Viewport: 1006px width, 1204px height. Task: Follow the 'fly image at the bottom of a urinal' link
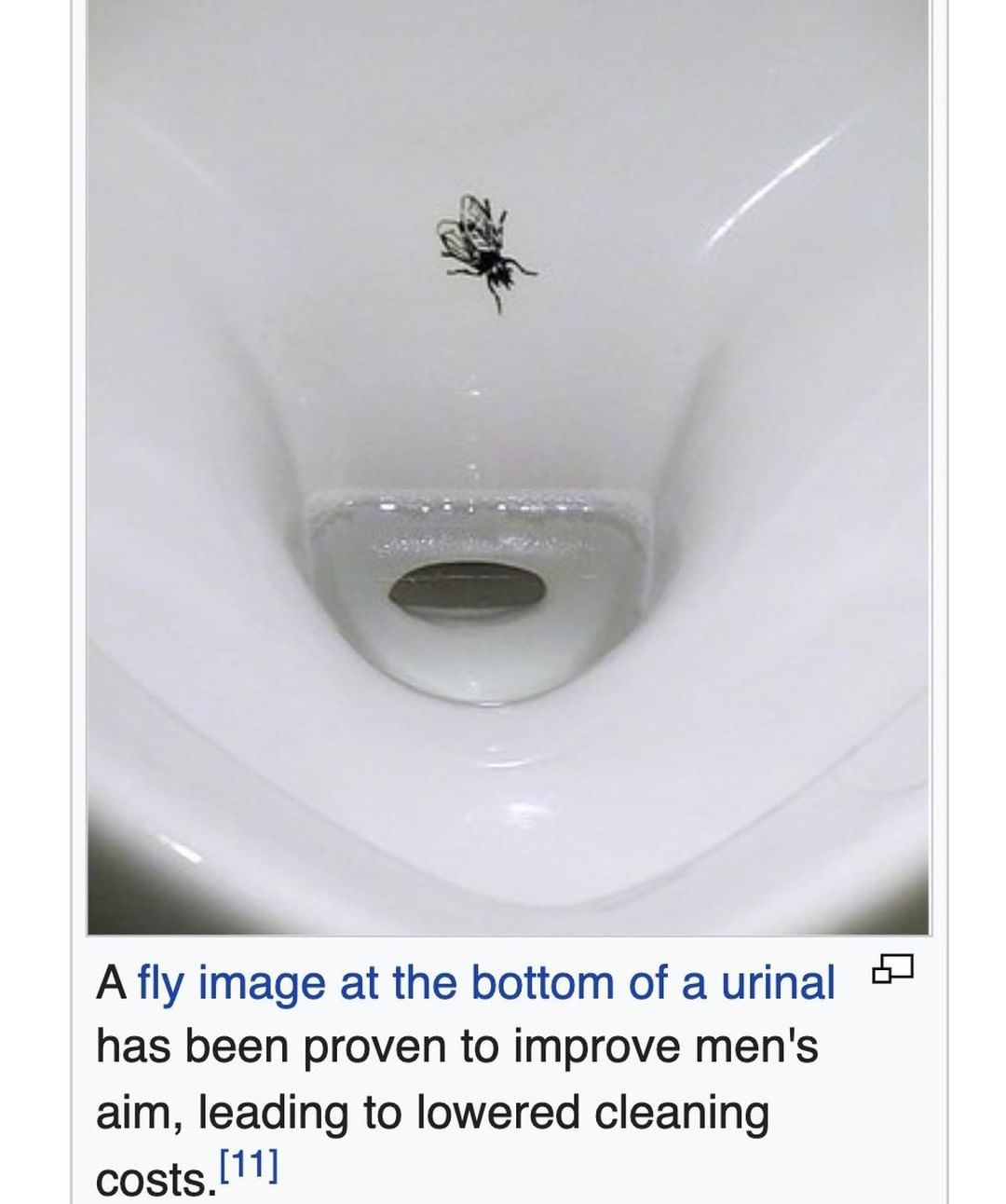[486, 982]
